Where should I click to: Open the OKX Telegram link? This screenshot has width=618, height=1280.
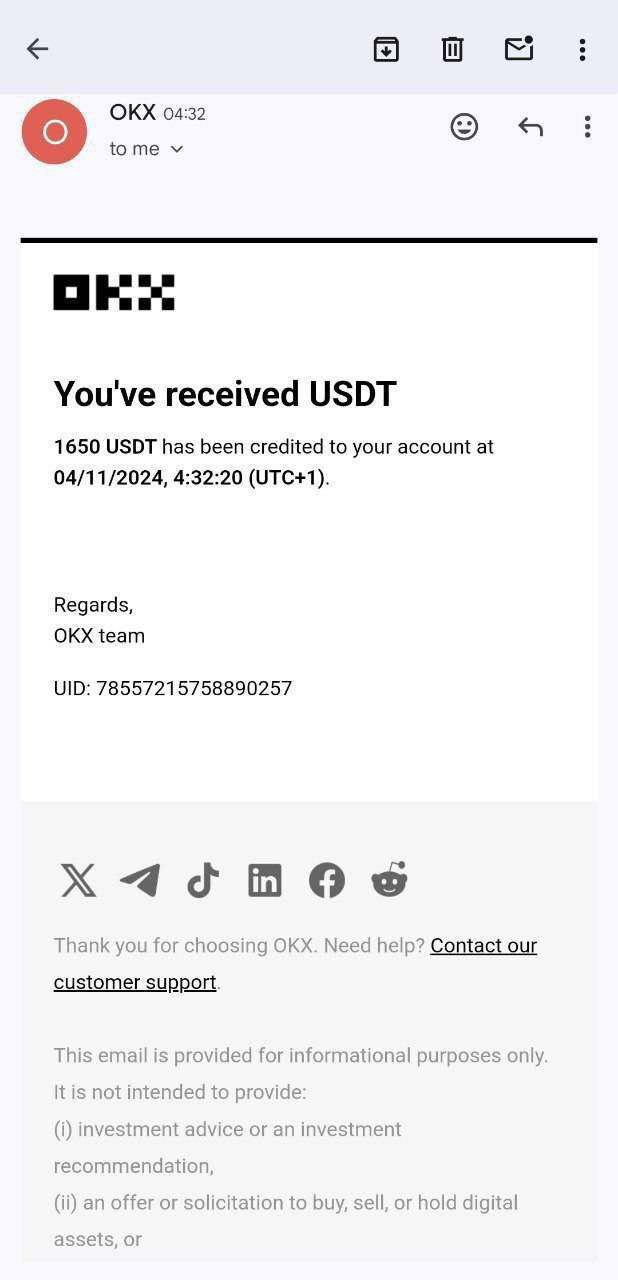point(140,880)
